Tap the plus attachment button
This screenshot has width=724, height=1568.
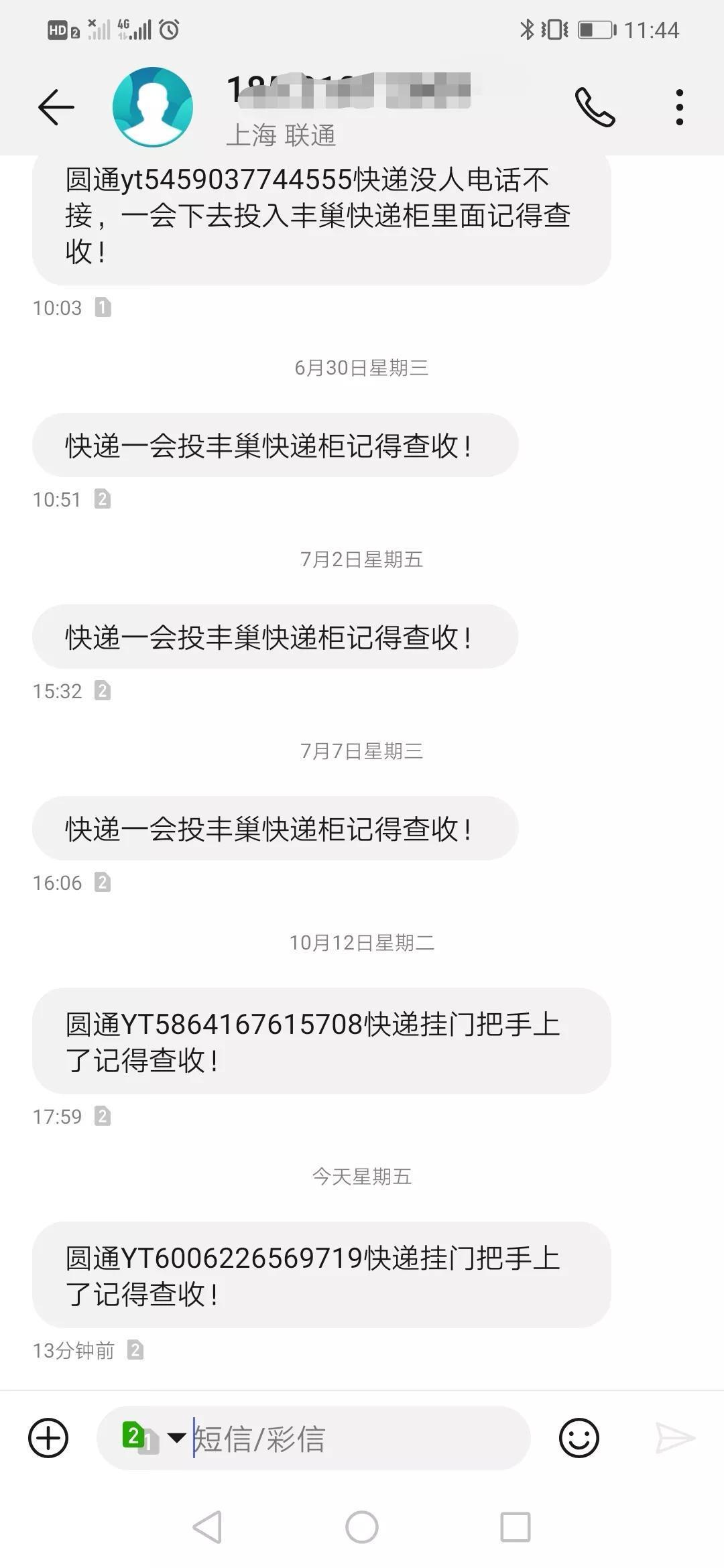coord(48,1438)
